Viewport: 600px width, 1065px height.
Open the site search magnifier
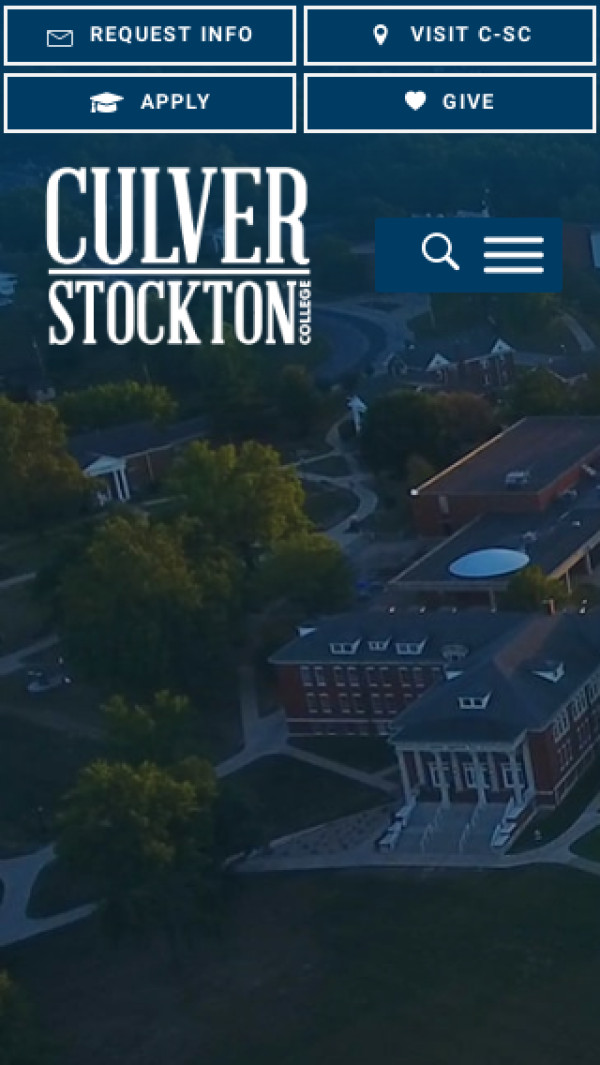click(x=440, y=253)
